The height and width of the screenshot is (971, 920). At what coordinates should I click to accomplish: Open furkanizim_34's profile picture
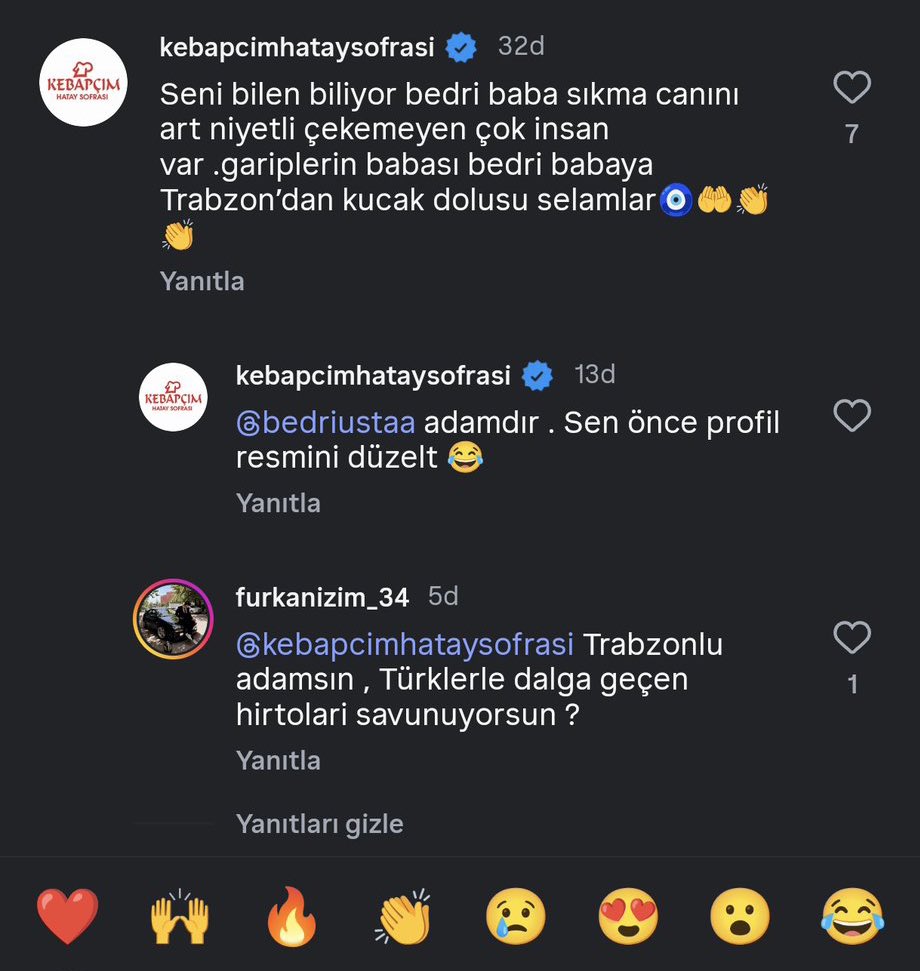click(x=173, y=620)
